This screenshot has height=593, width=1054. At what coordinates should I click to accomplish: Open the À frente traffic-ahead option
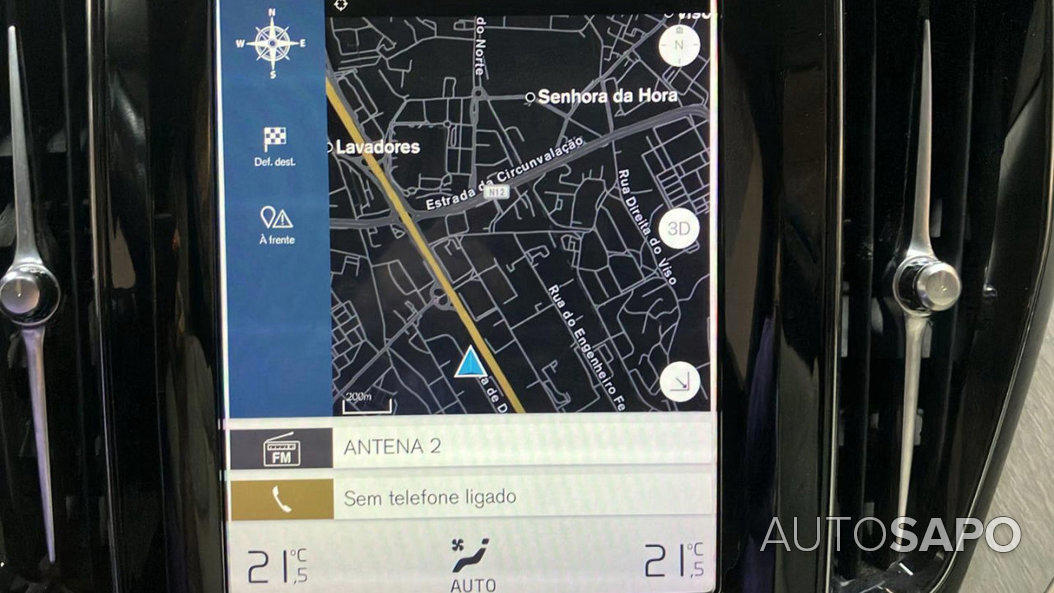click(276, 225)
